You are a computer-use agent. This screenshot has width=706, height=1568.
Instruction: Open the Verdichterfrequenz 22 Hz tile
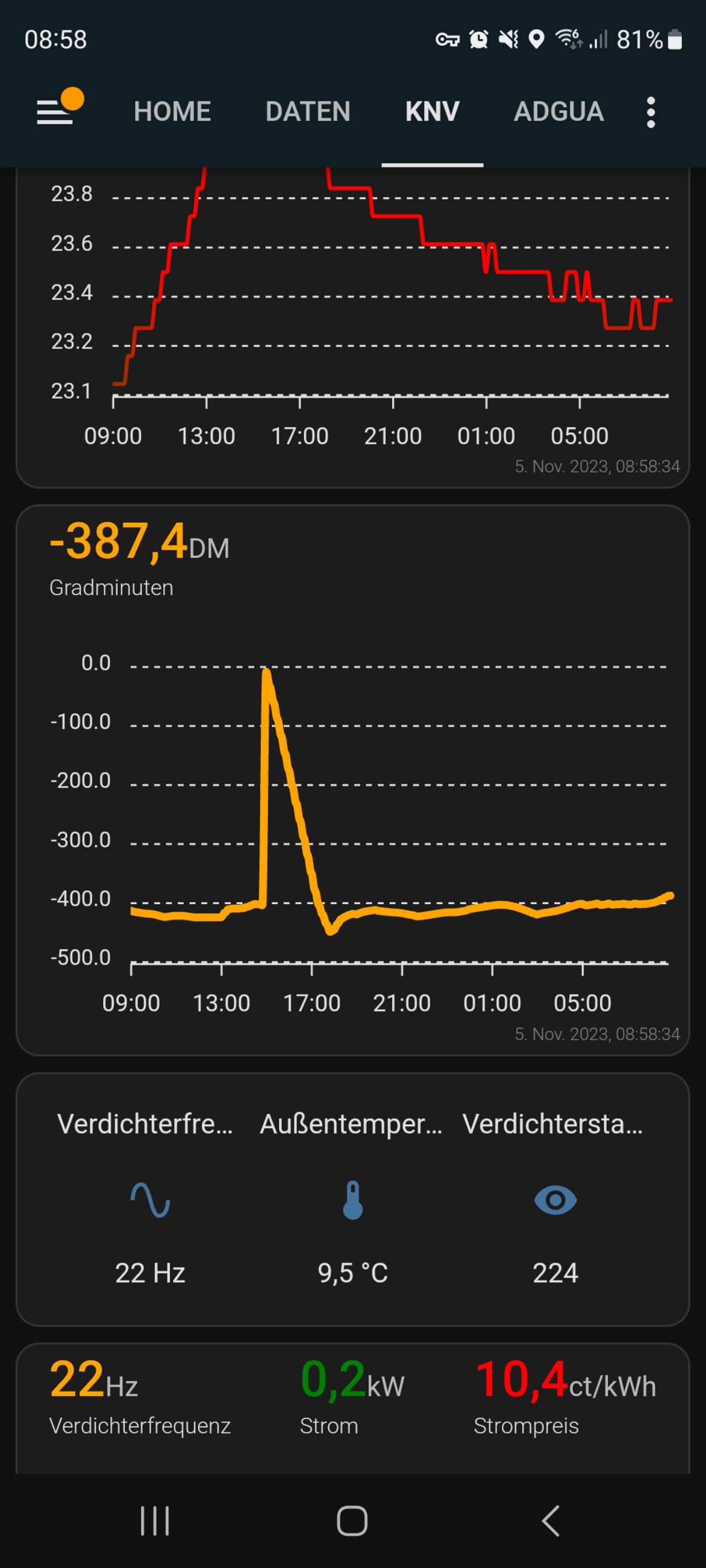150,1199
